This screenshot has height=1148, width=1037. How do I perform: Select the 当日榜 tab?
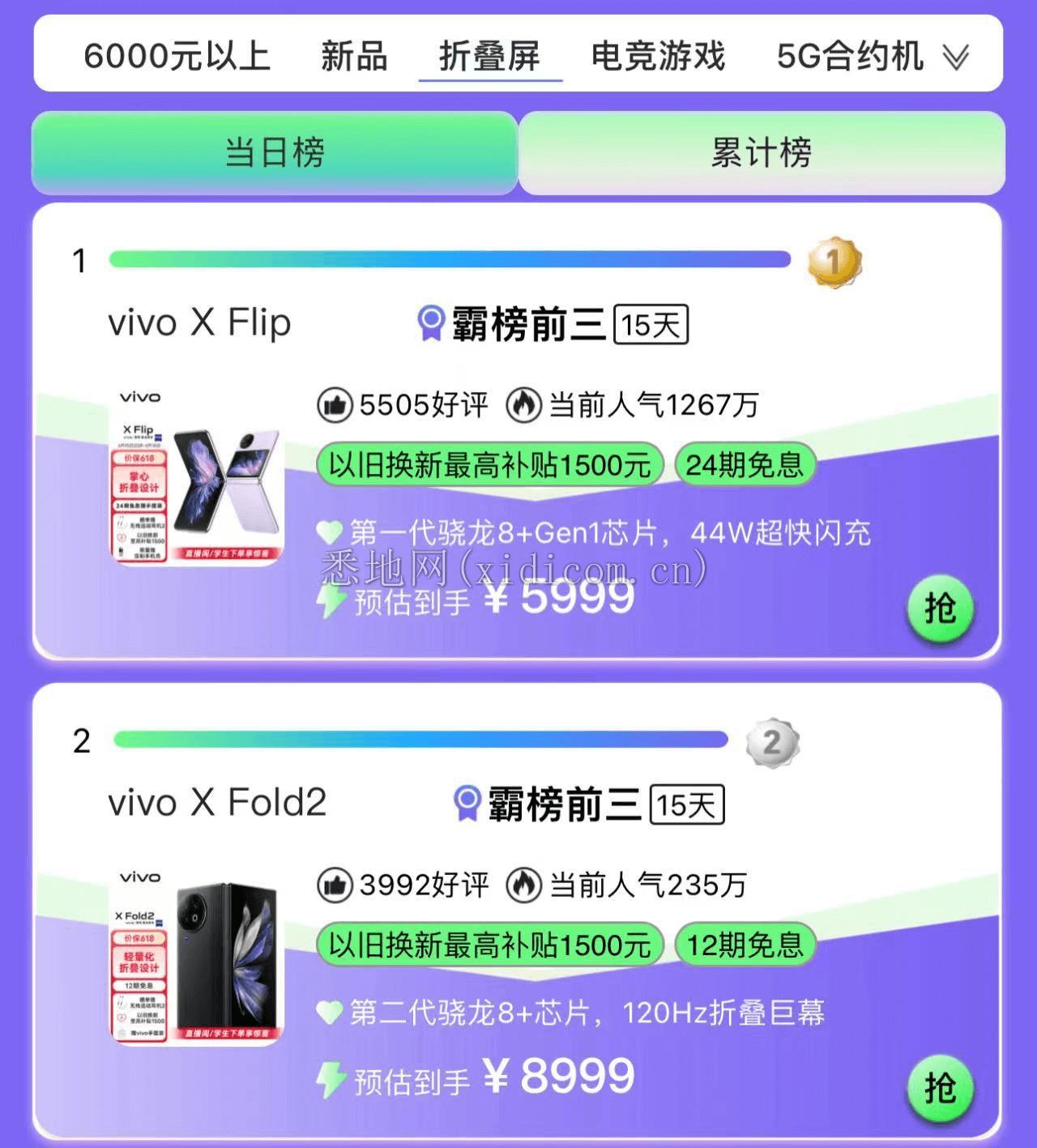273,153
